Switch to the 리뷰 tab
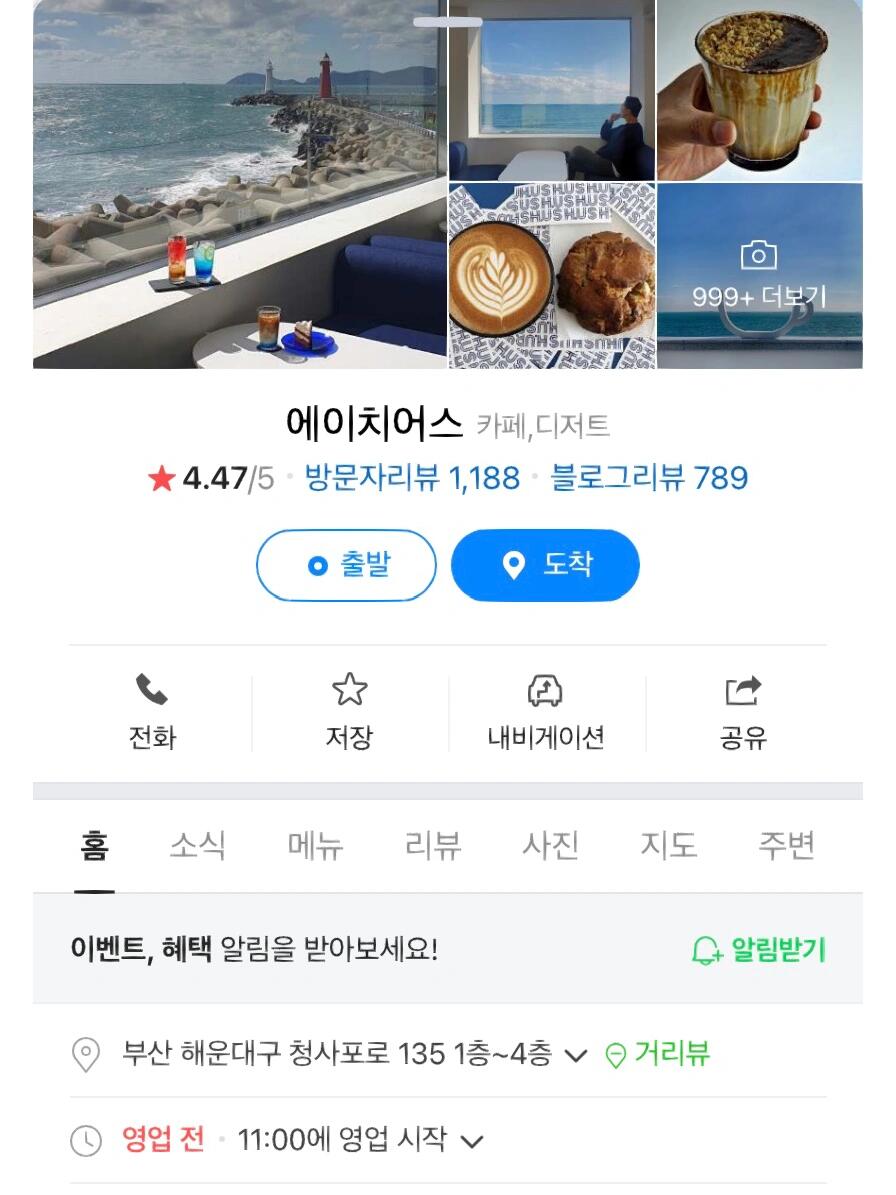896x1195 pixels. tap(433, 846)
